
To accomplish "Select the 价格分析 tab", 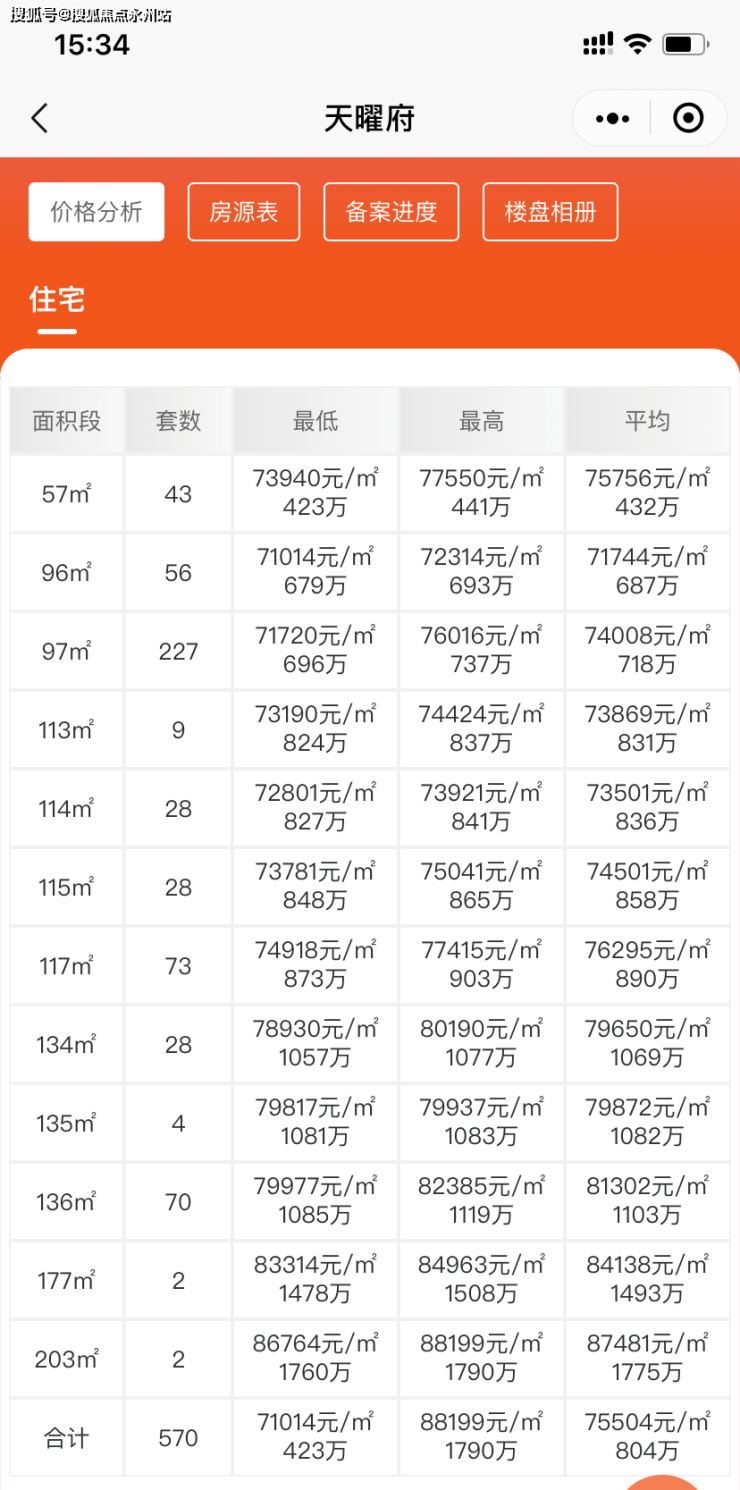I will coord(96,212).
